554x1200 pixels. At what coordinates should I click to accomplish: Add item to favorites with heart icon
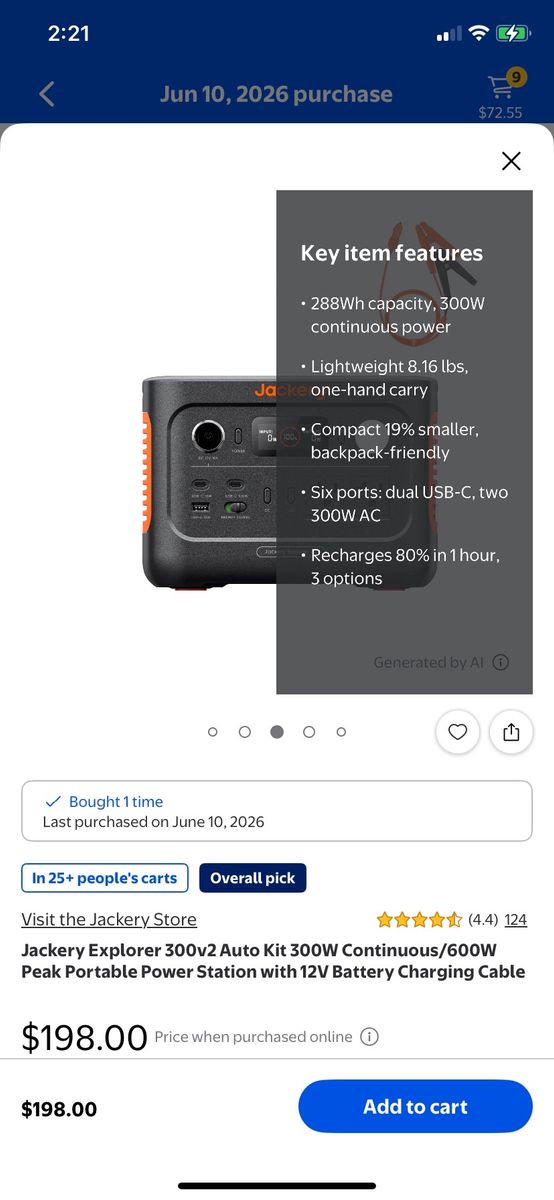coord(458,732)
